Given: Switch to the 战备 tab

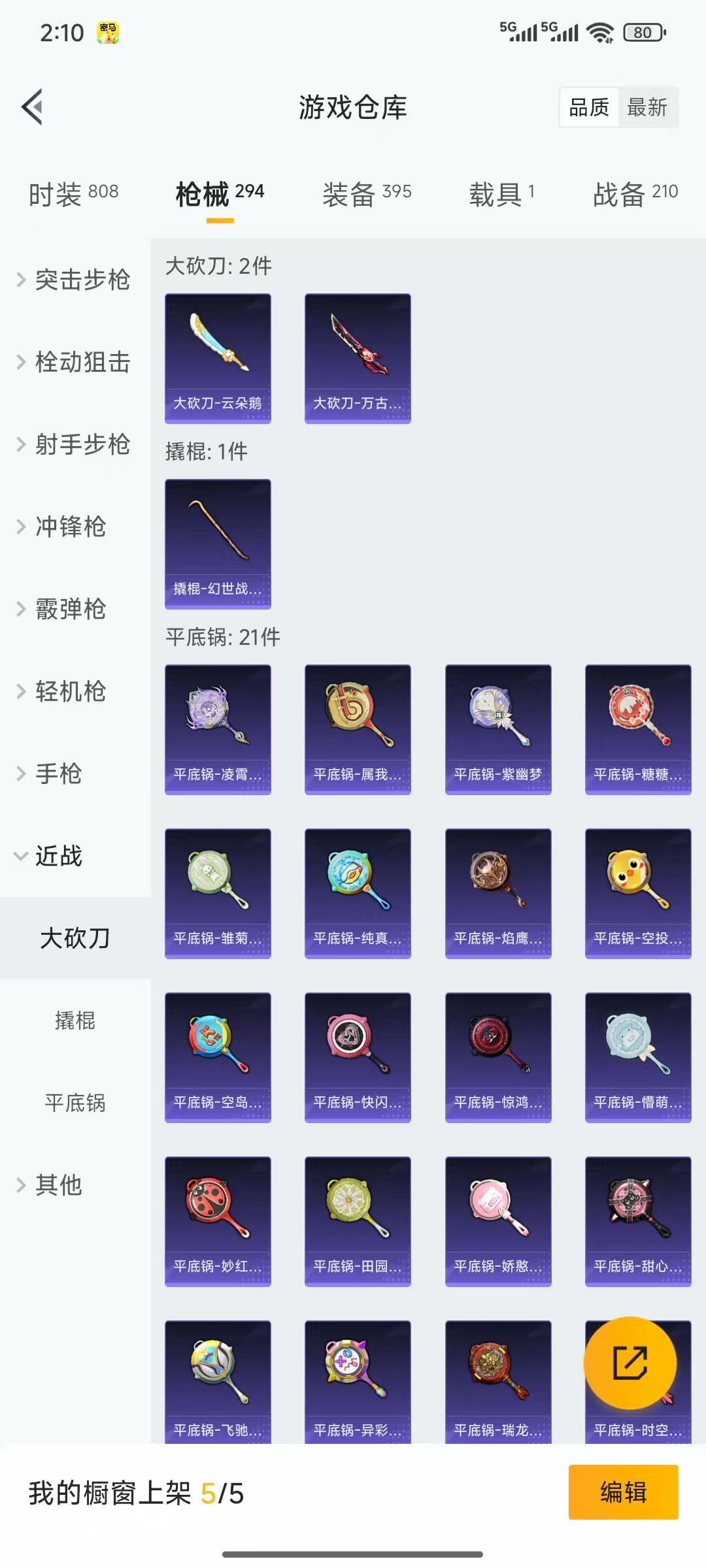Looking at the screenshot, I should coord(635,193).
